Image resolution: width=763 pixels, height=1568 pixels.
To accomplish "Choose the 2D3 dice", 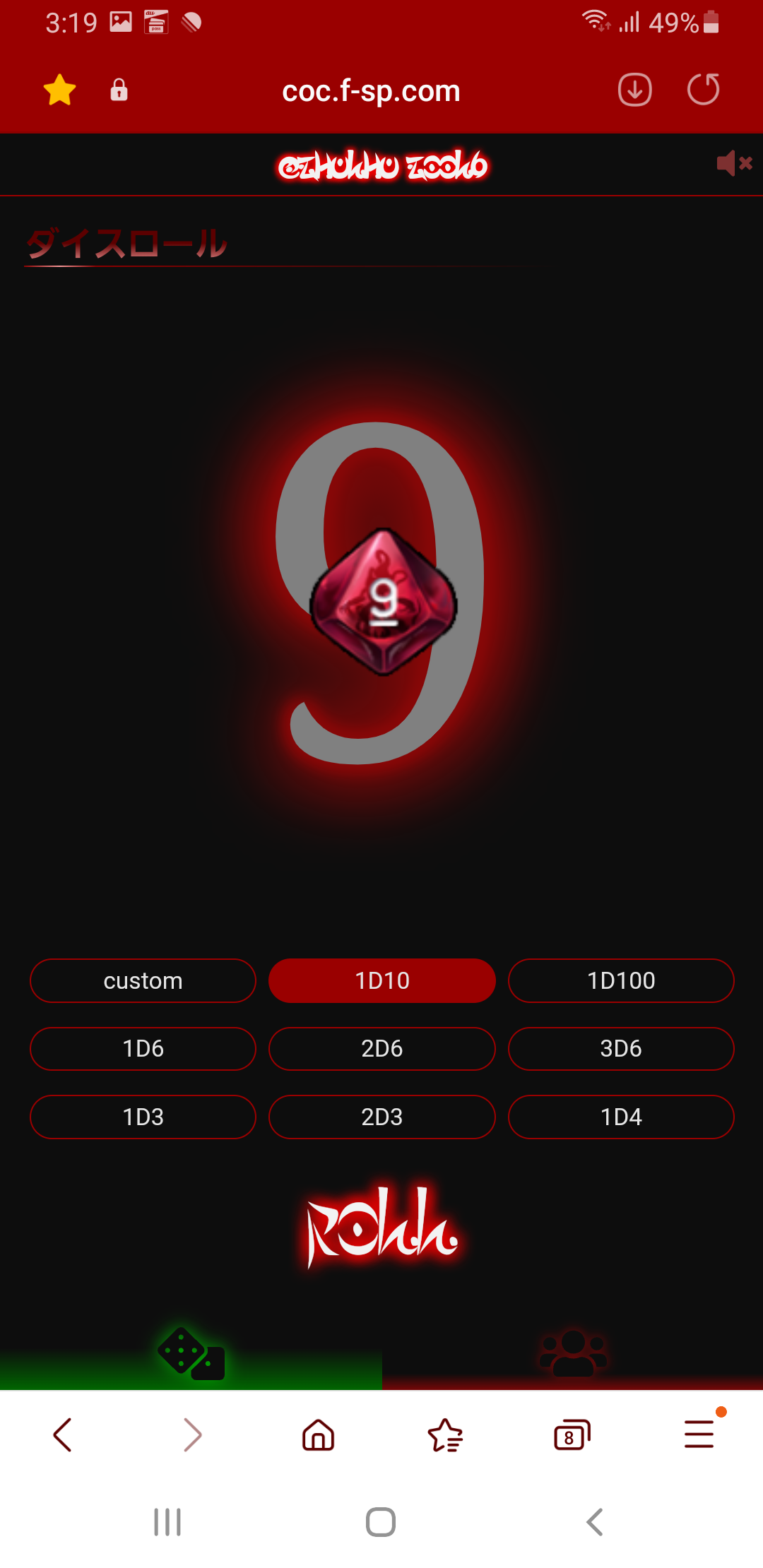I will tap(382, 1117).
